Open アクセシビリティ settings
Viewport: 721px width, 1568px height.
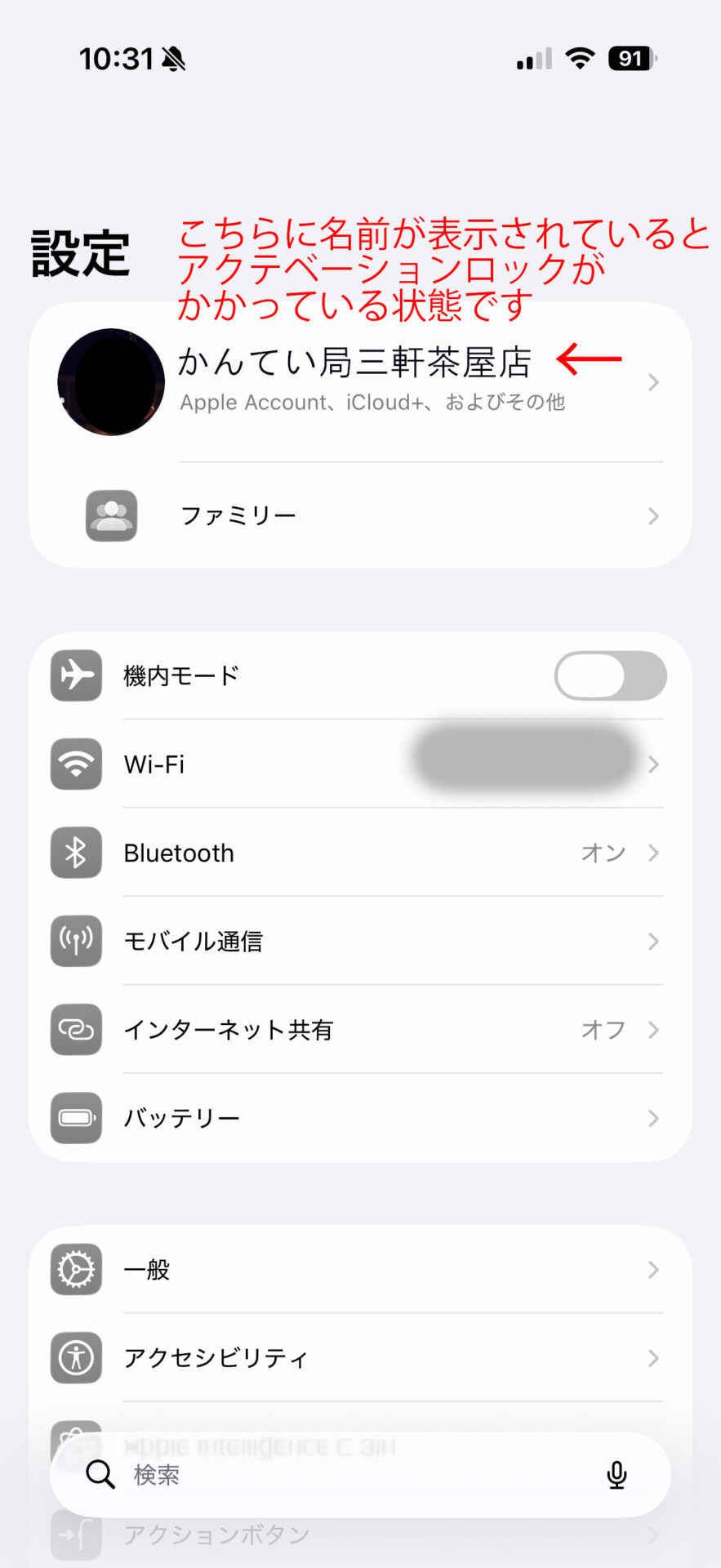coord(360,1357)
